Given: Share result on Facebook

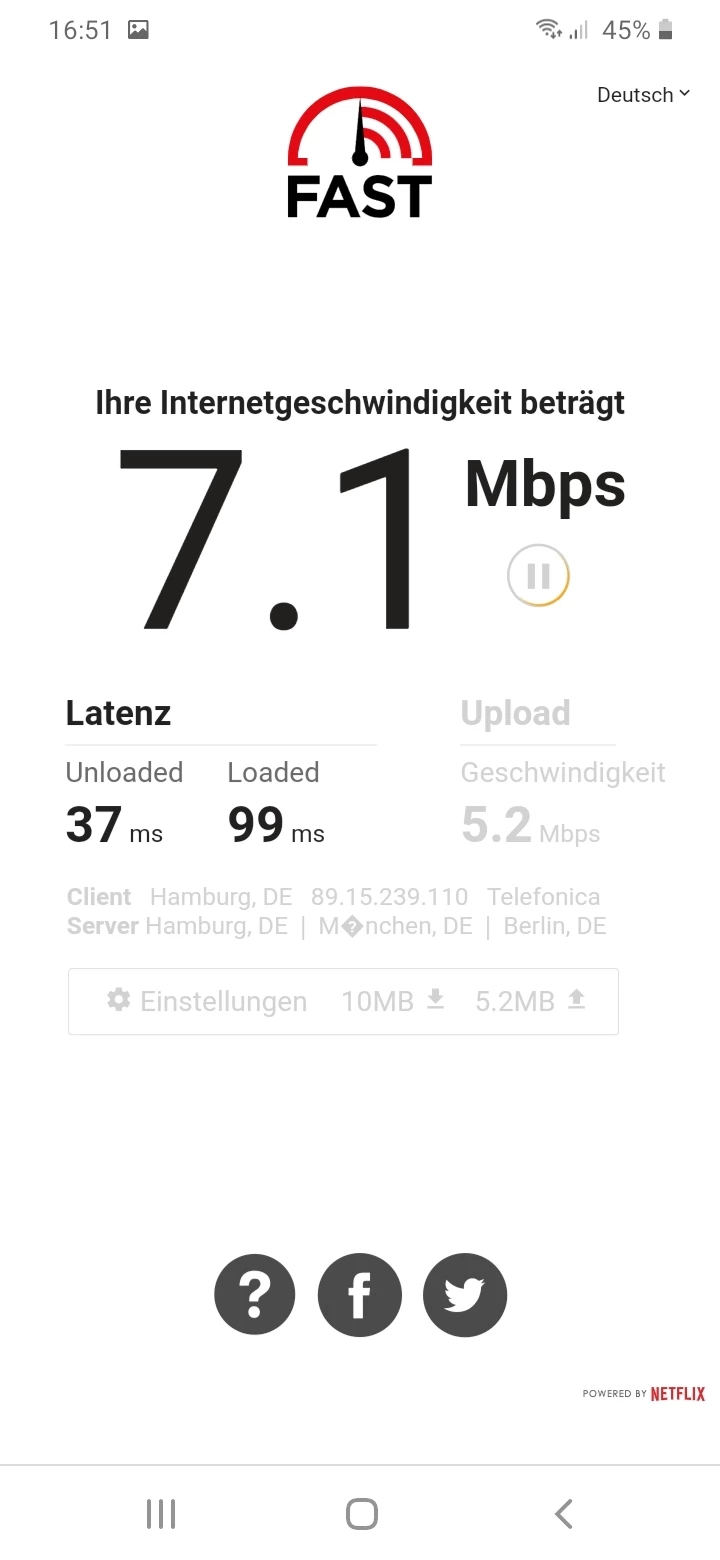Looking at the screenshot, I should (359, 1295).
